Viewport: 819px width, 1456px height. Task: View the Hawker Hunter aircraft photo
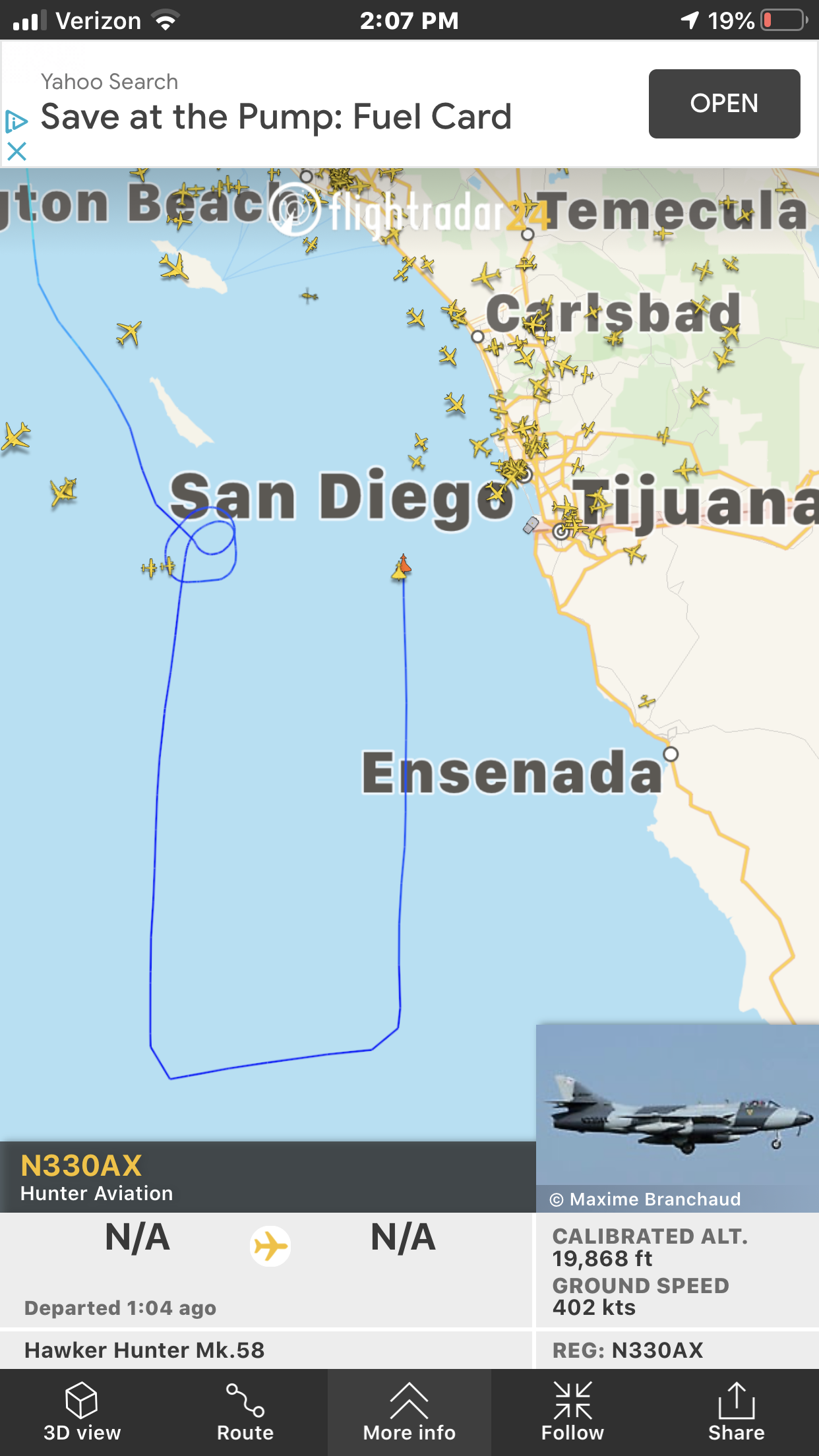pyautogui.click(x=677, y=1118)
